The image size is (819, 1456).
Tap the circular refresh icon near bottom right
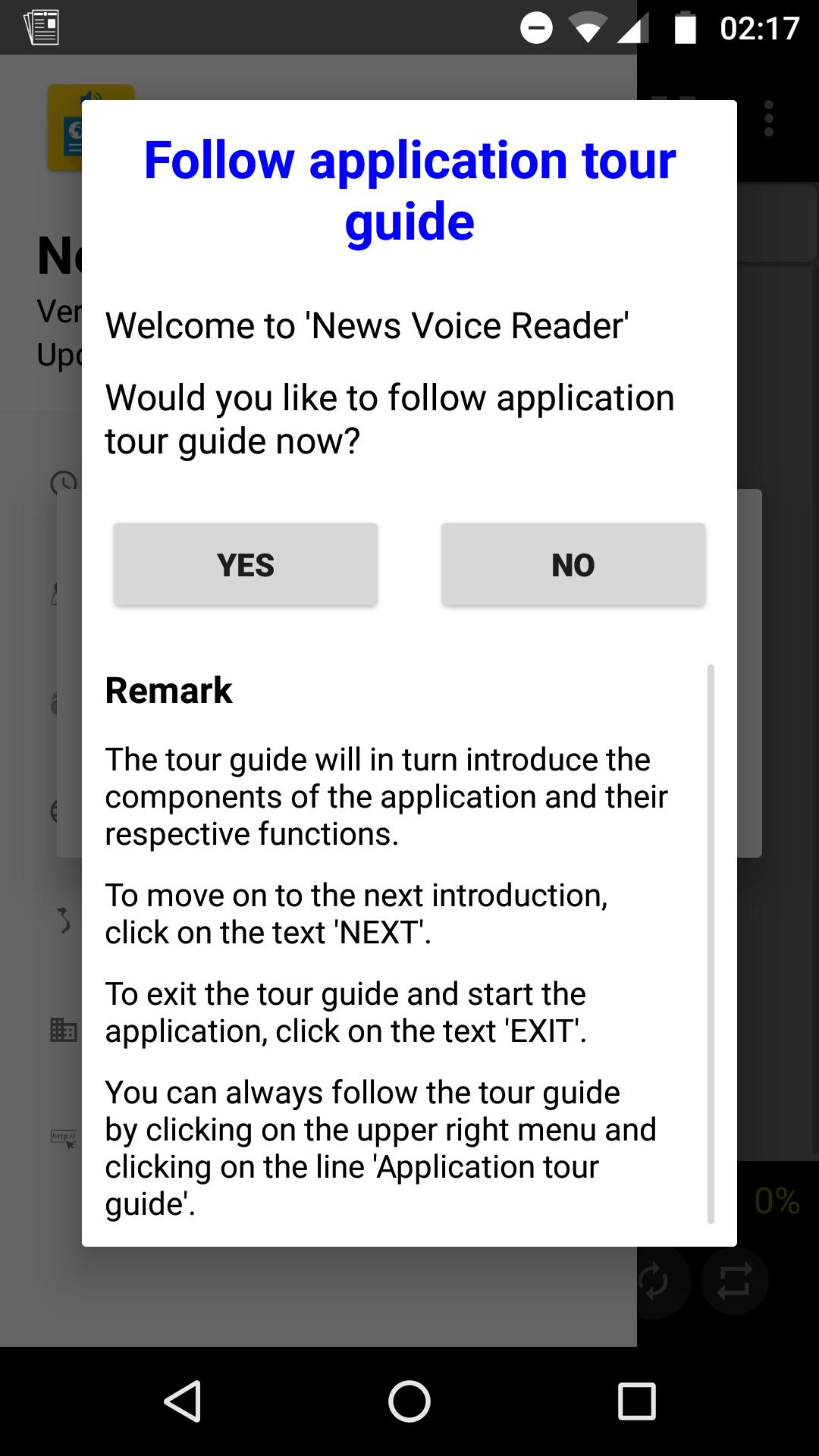654,1280
